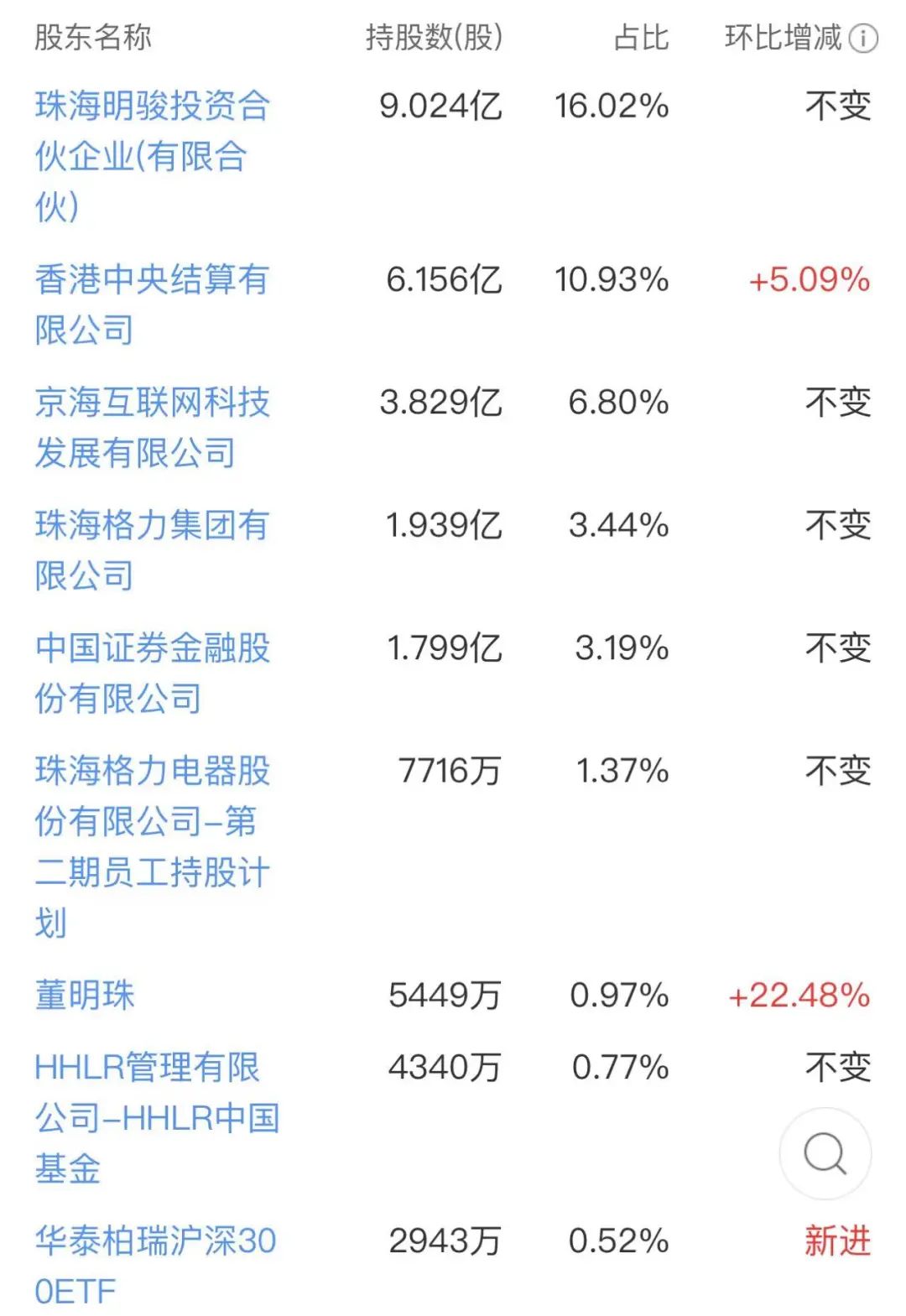Viewport: 906px width, 1316px height.
Task: Open 中国证券金融股份有限公司 link
Action: pyautogui.click(x=152, y=673)
